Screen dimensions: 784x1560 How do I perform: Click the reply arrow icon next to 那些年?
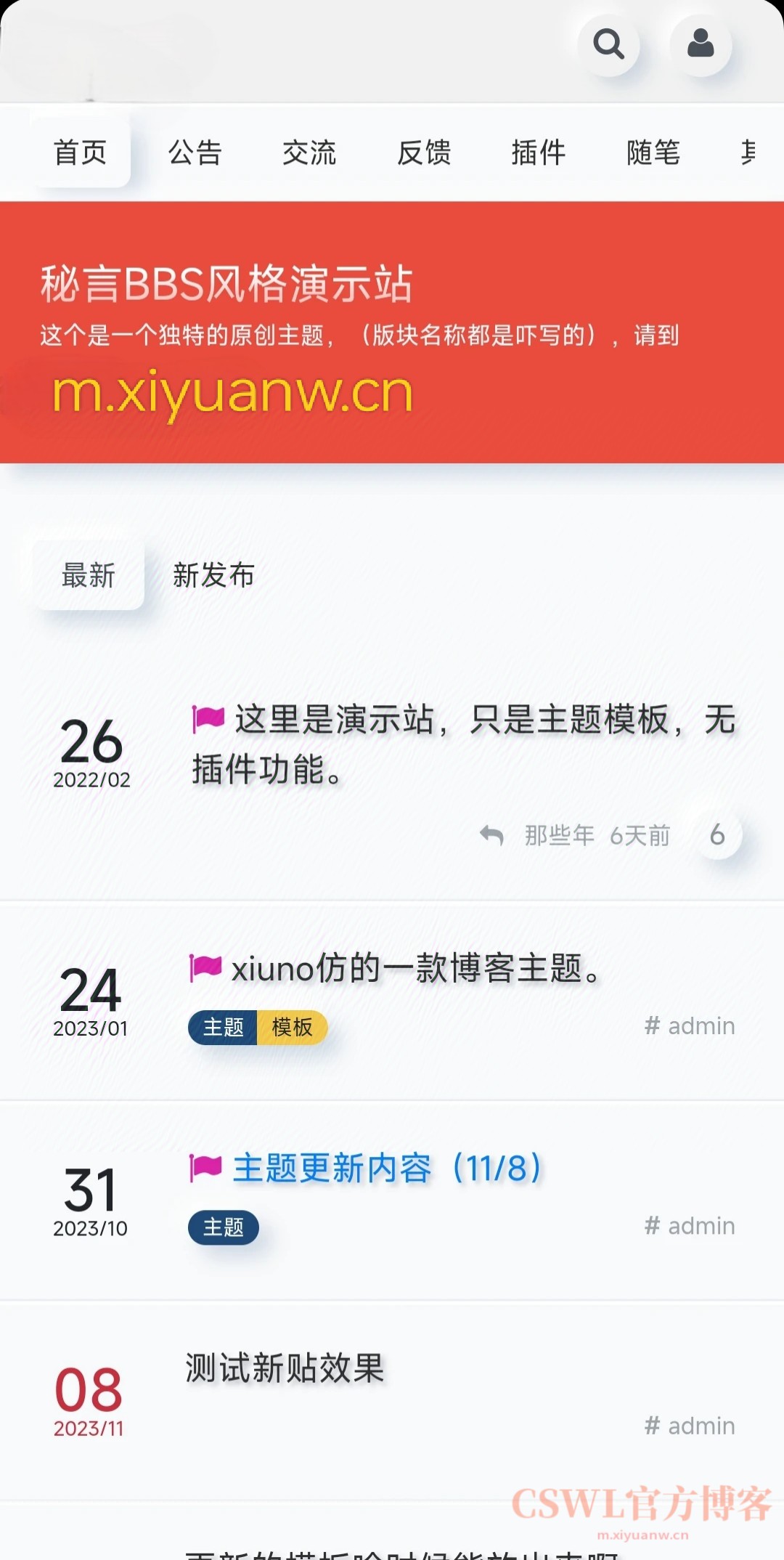click(x=493, y=835)
